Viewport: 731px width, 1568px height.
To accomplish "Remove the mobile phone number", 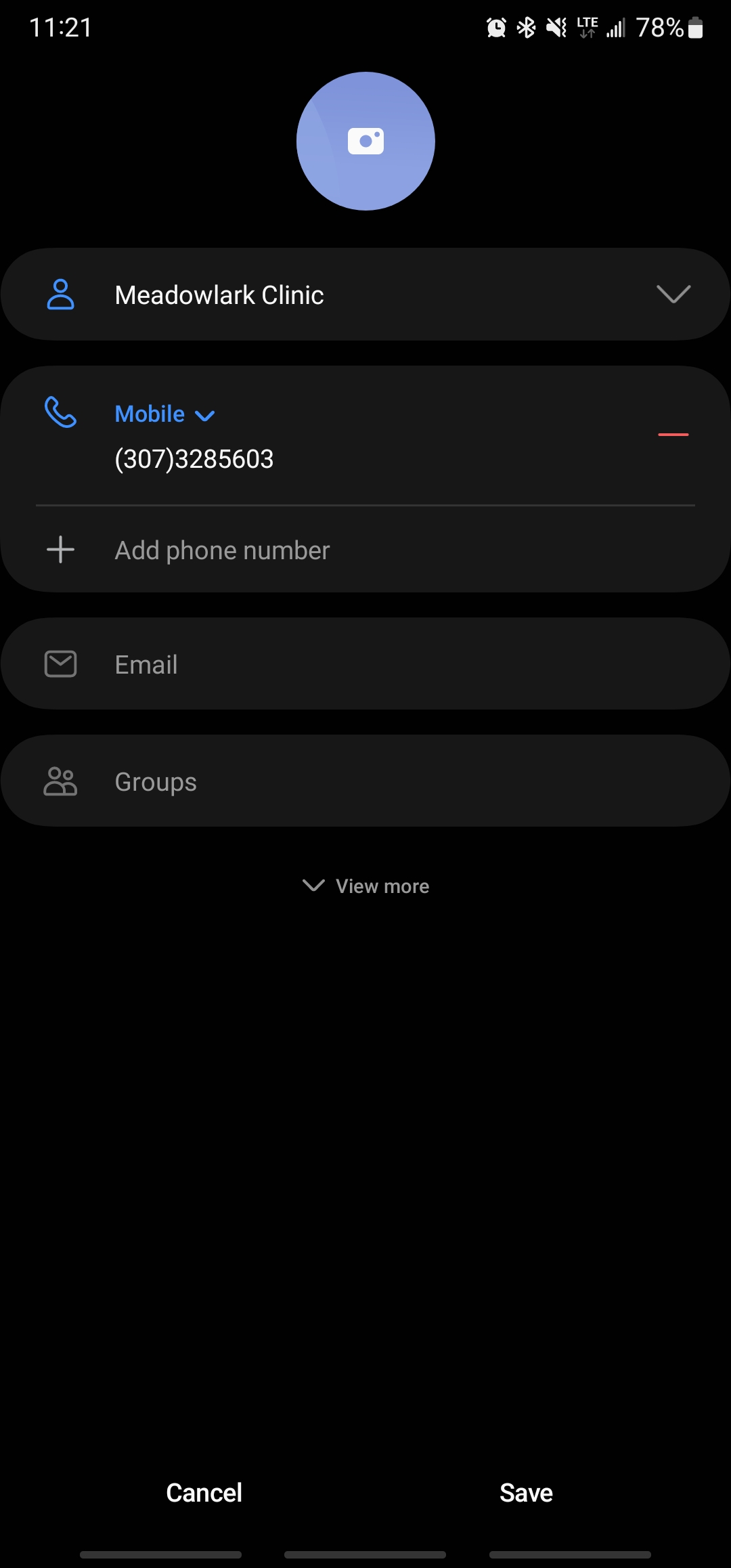I will point(673,435).
